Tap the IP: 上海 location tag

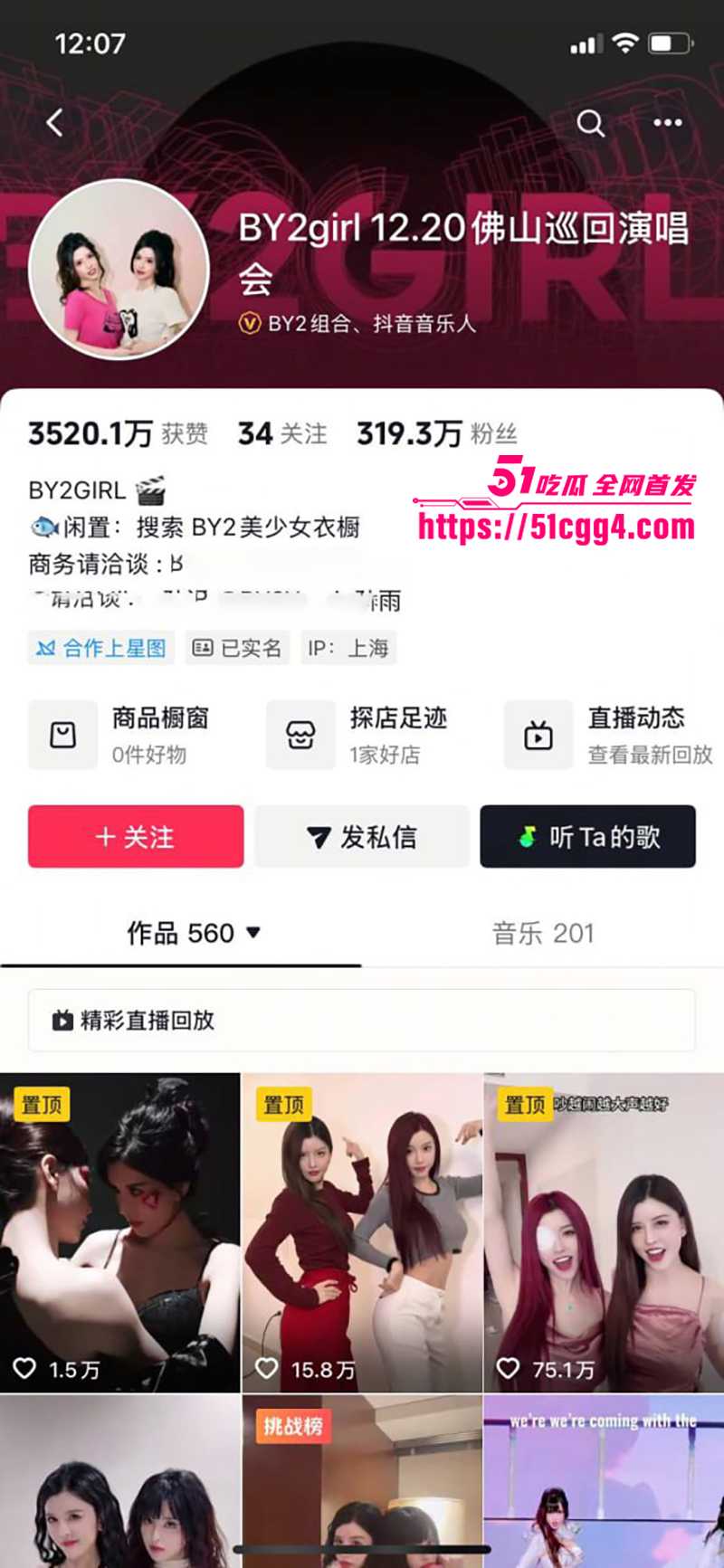tap(348, 648)
